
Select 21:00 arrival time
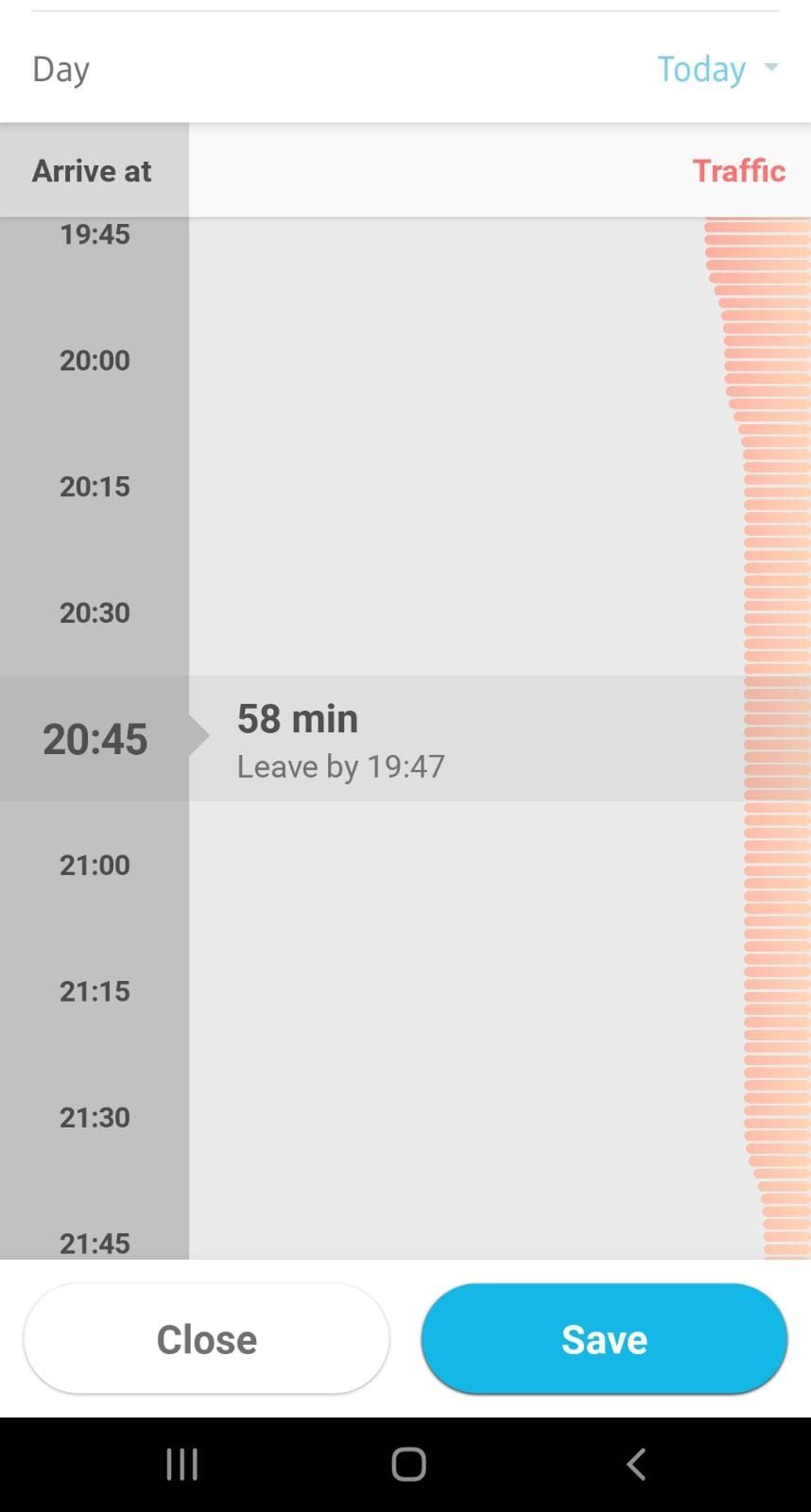coord(95,865)
